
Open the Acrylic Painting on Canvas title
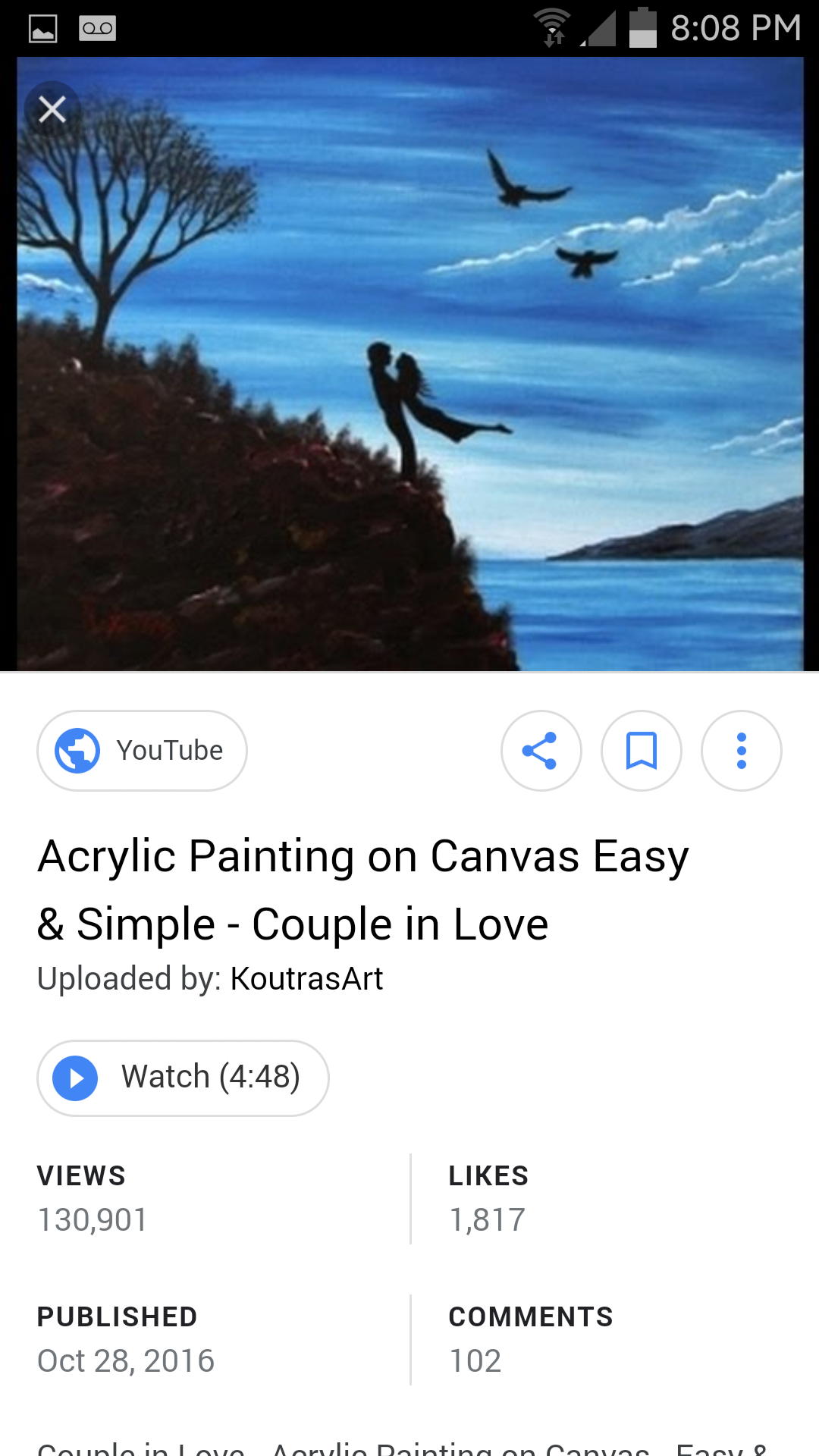(363, 890)
